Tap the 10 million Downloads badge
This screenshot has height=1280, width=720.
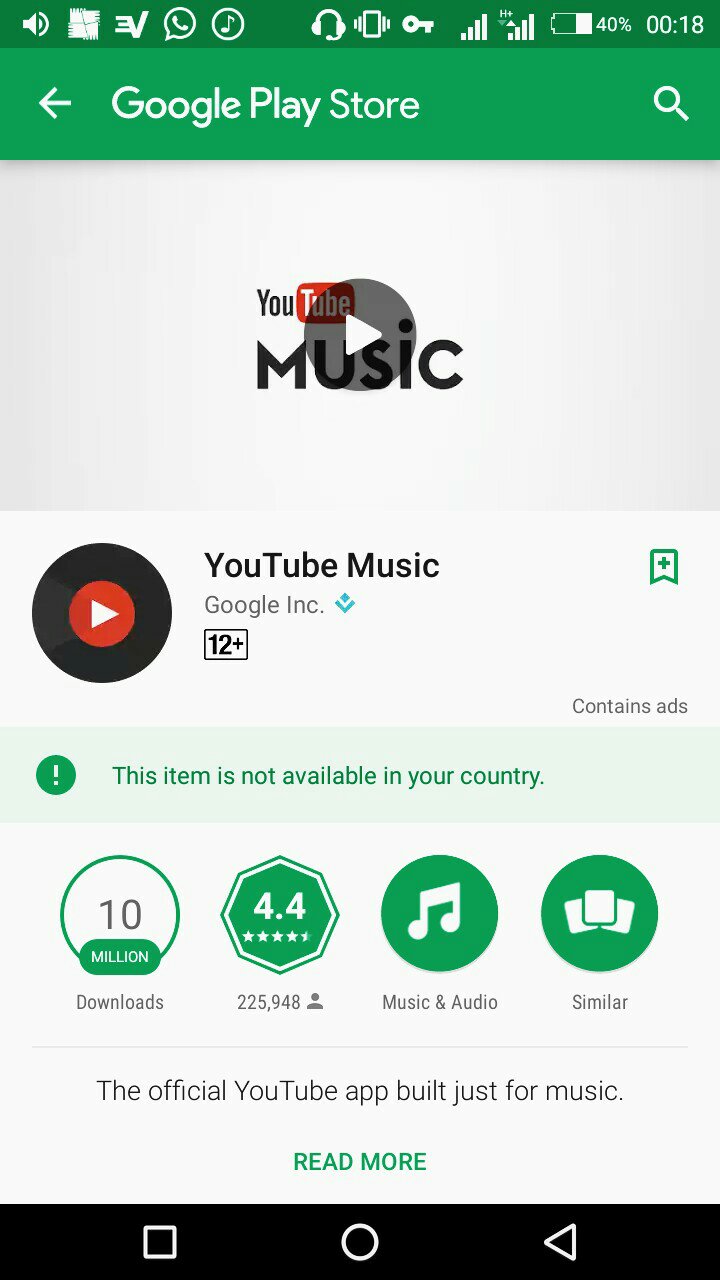click(120, 914)
